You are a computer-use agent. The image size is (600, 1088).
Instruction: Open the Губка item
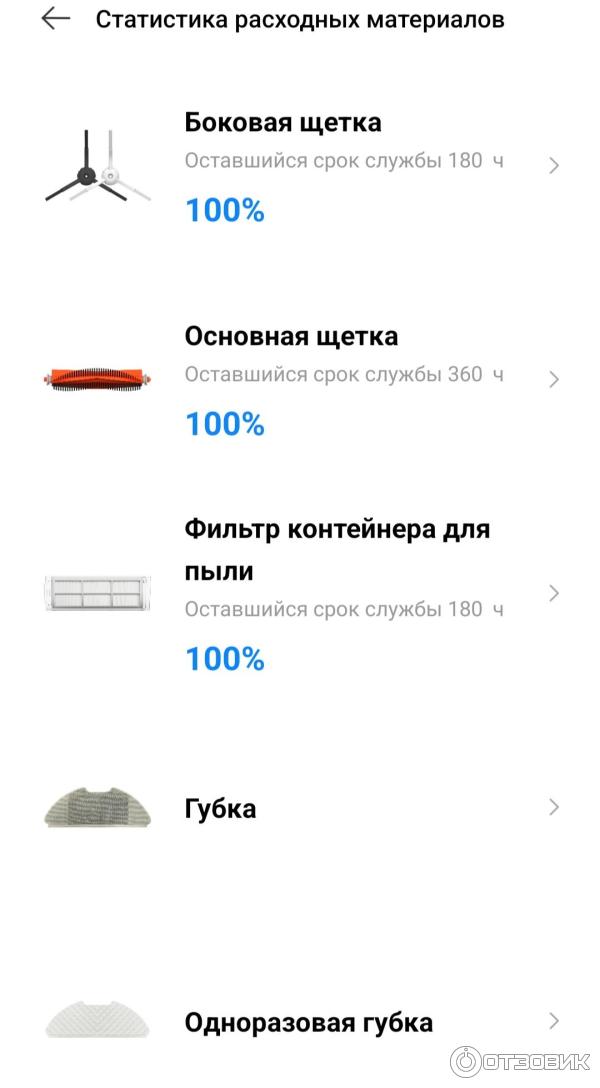pos(300,808)
